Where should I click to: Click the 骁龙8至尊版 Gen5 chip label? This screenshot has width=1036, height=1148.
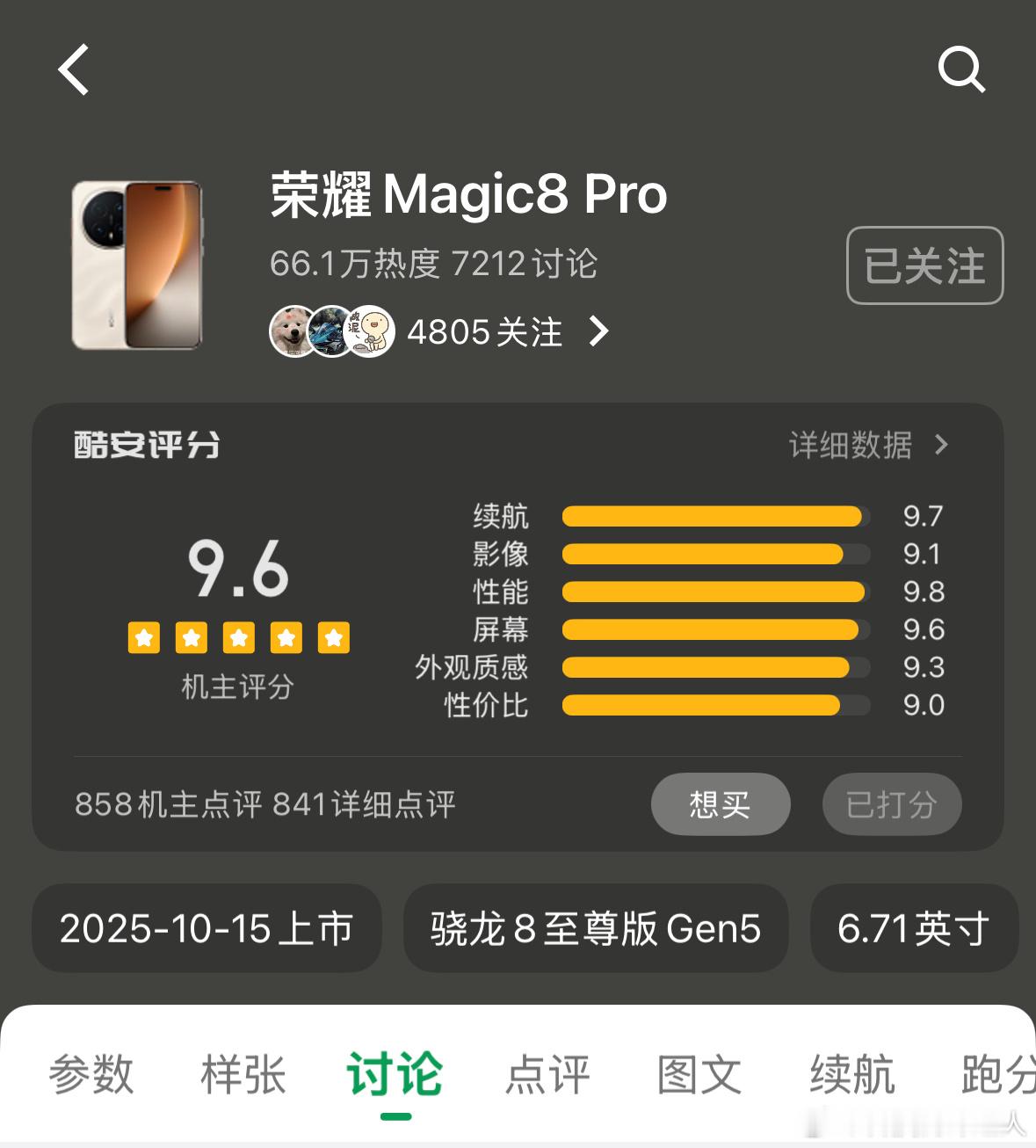pos(596,928)
